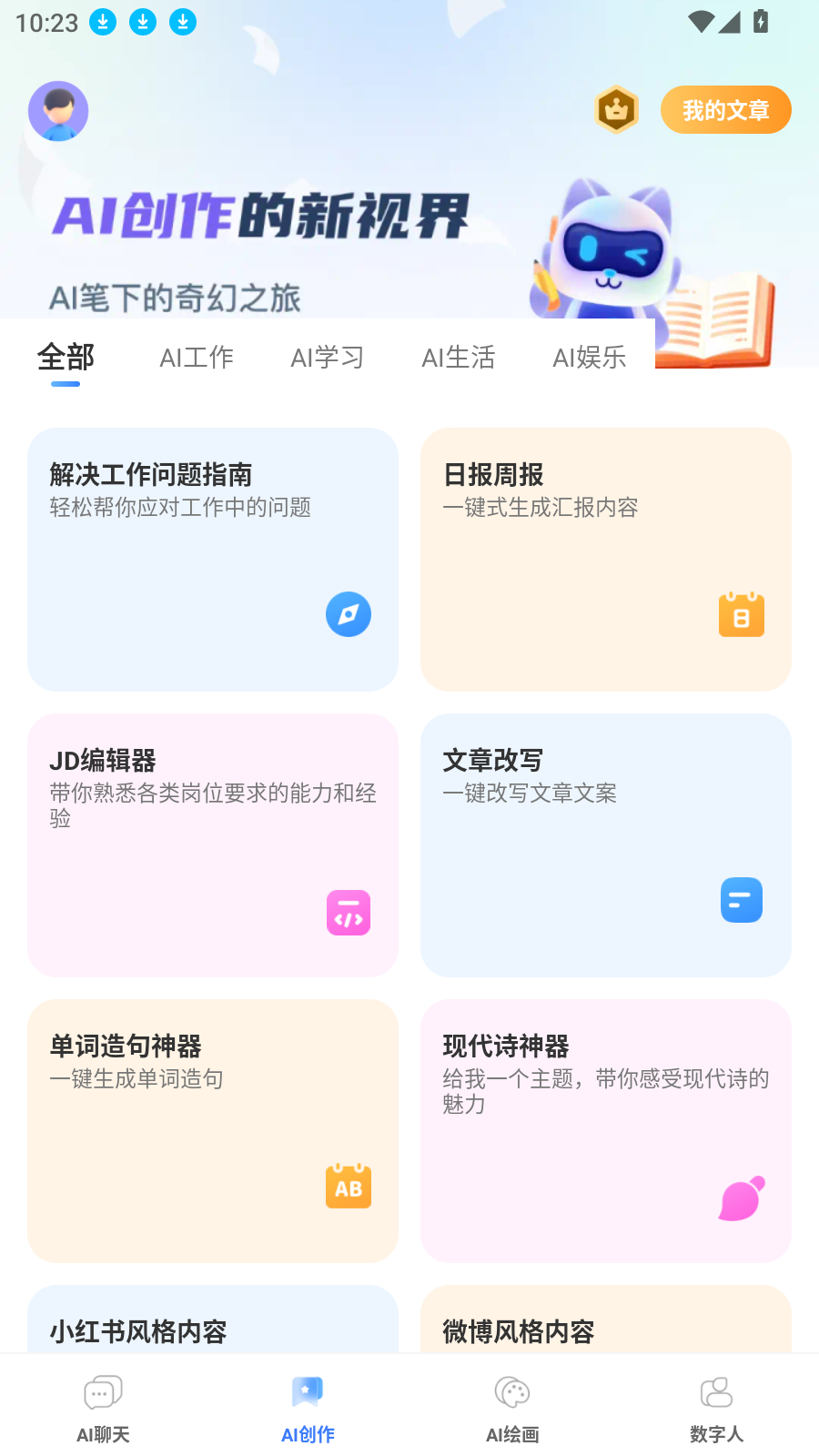Click the document icon on 文章改写 card
This screenshot has height=1456, width=819.
pyautogui.click(x=741, y=900)
